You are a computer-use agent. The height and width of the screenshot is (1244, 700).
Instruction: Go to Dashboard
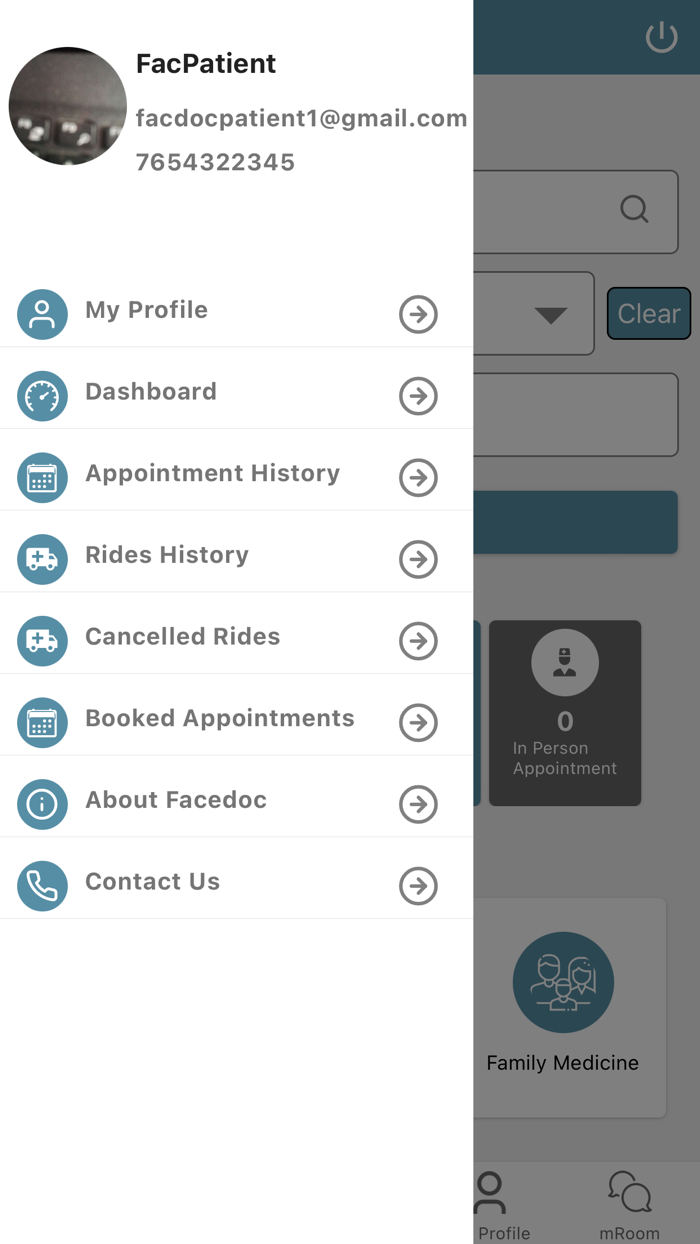click(x=236, y=396)
